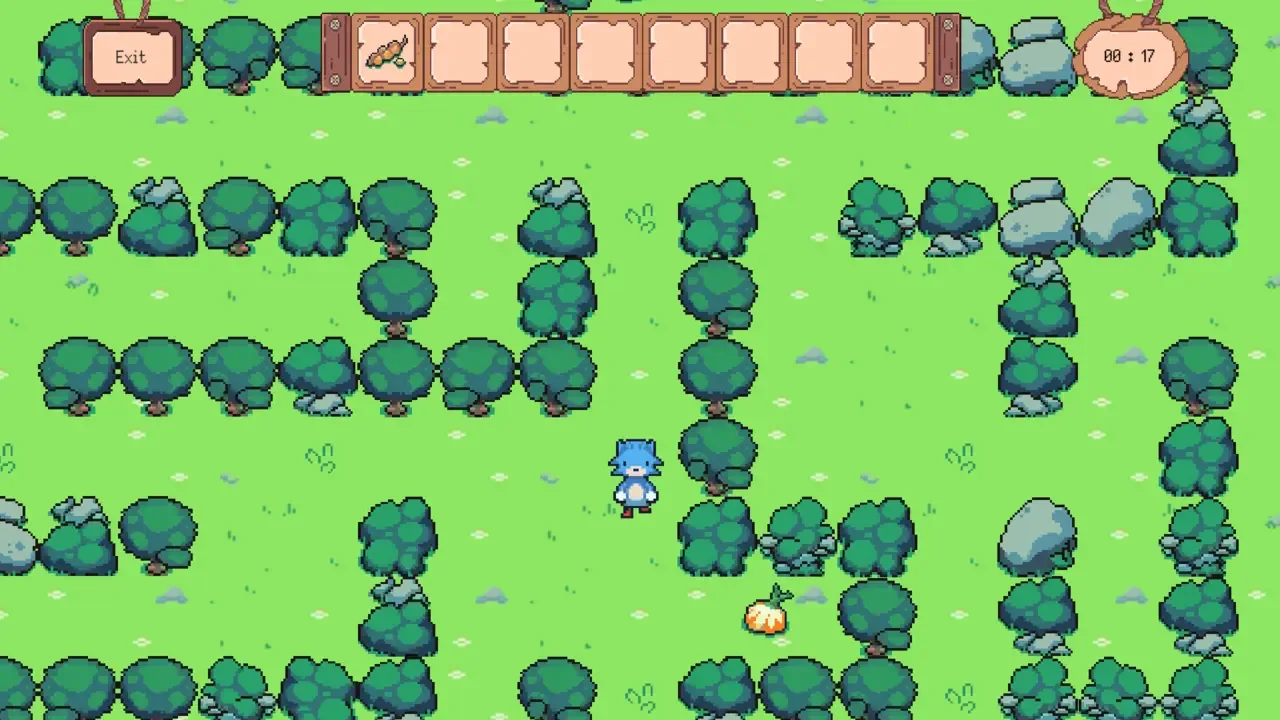Select the carrot in the first inventory slot
This screenshot has height=720, width=1280.
tap(387, 53)
